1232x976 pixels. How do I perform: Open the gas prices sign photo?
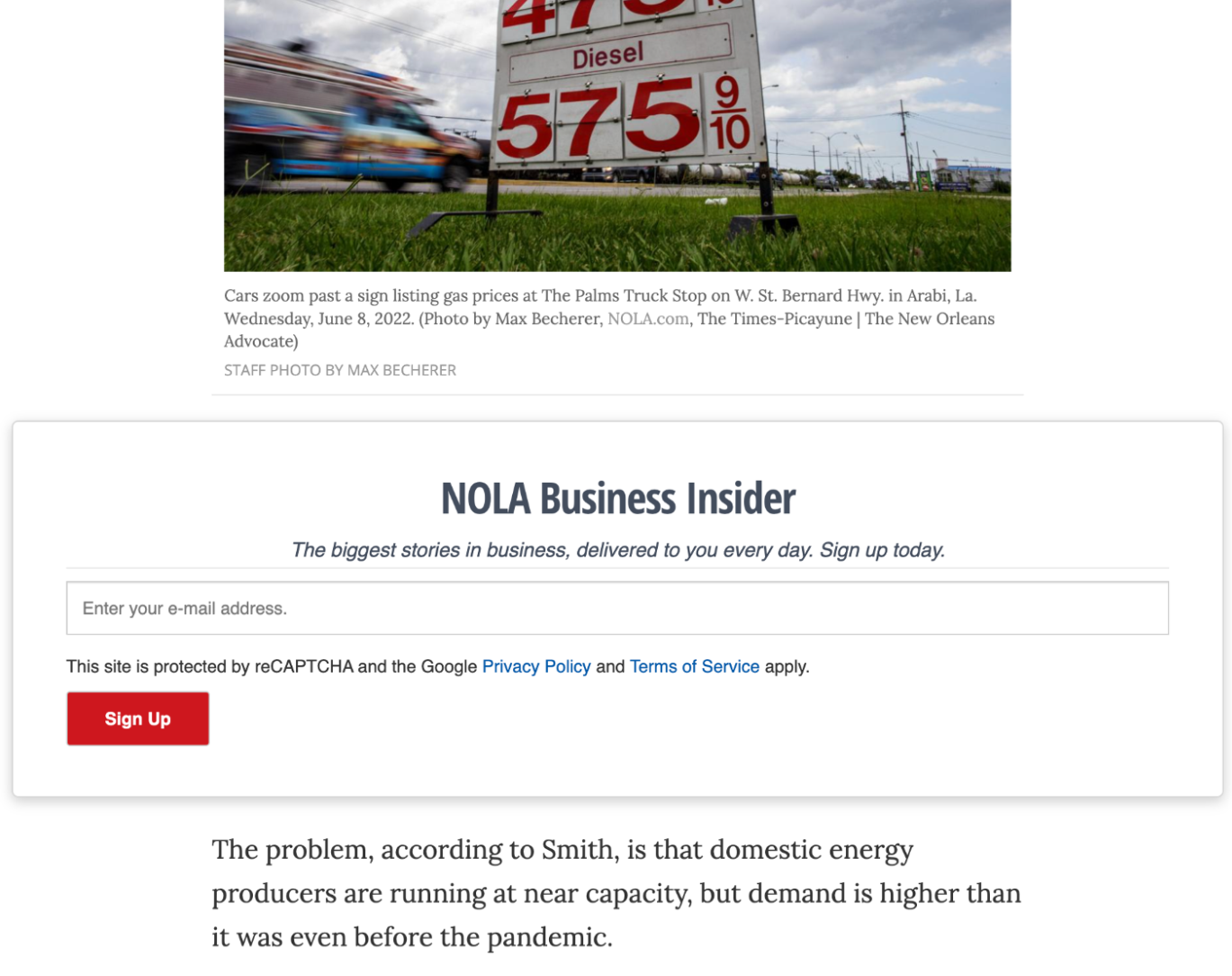click(616, 135)
